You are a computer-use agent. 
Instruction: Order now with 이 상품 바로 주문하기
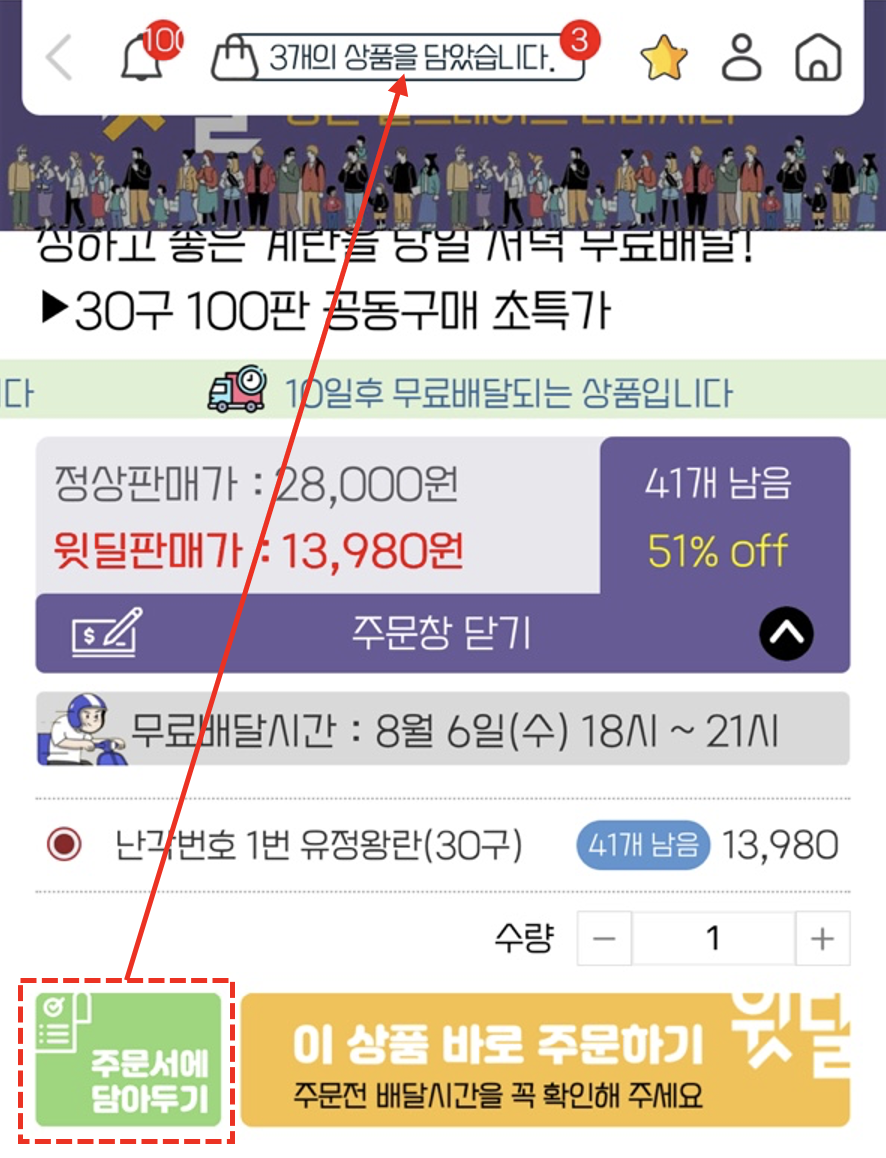click(x=545, y=1060)
